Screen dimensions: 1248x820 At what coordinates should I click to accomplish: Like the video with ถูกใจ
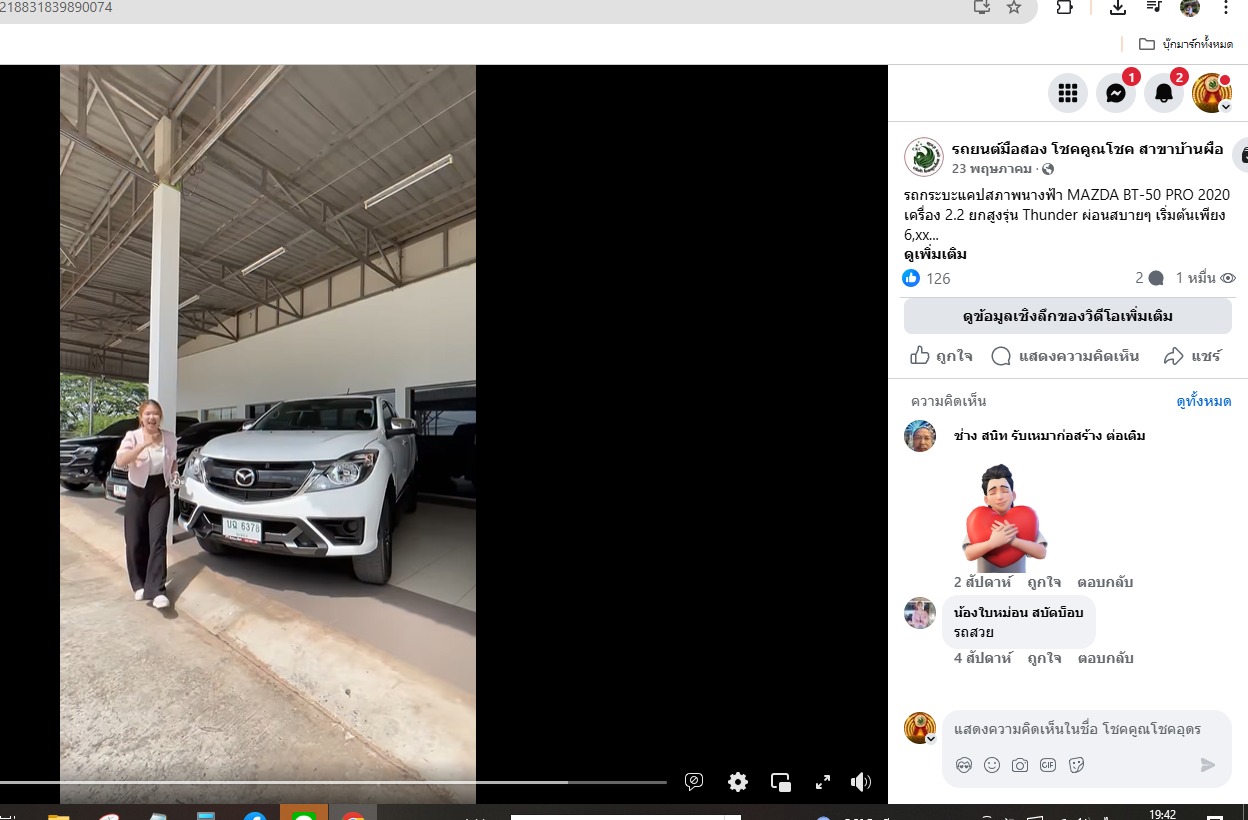tap(941, 356)
